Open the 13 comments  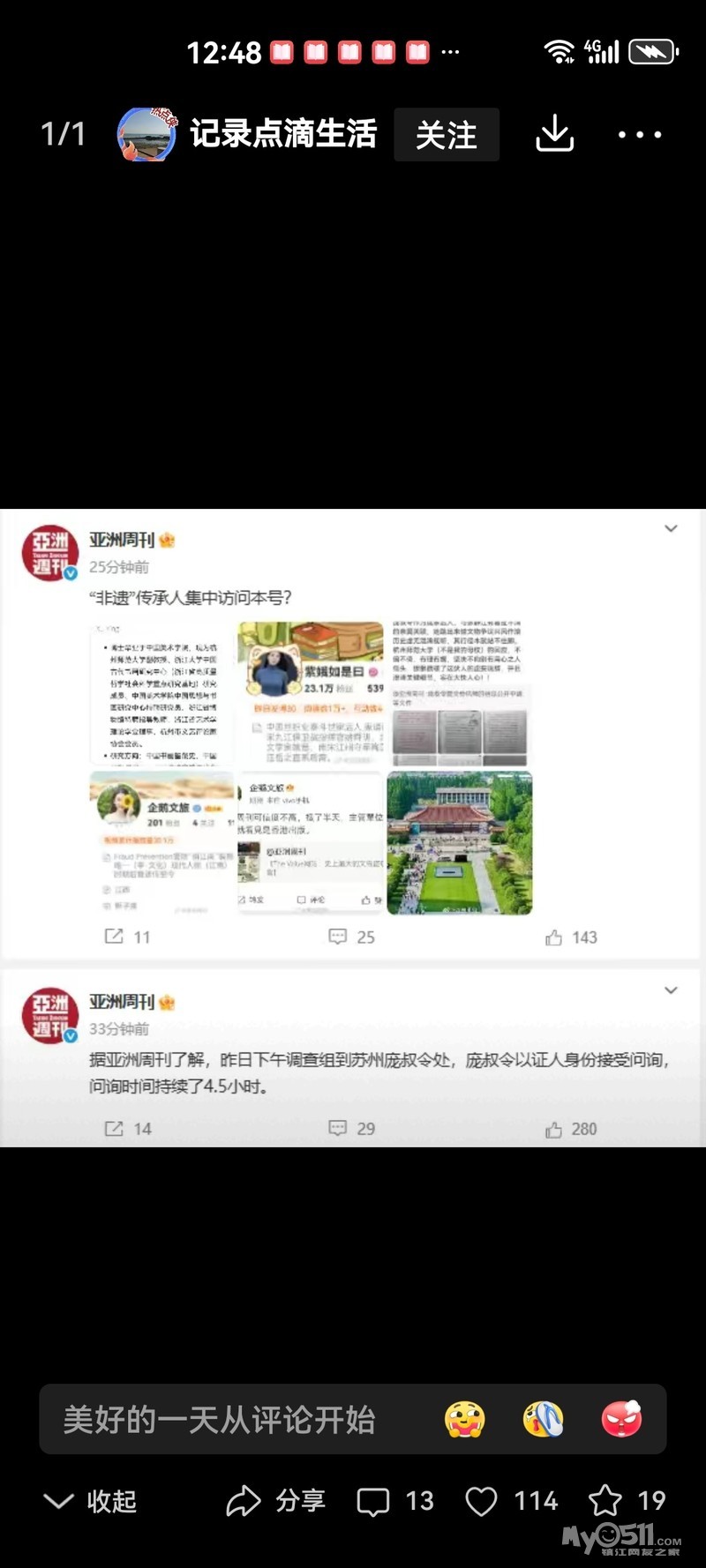point(394,1500)
